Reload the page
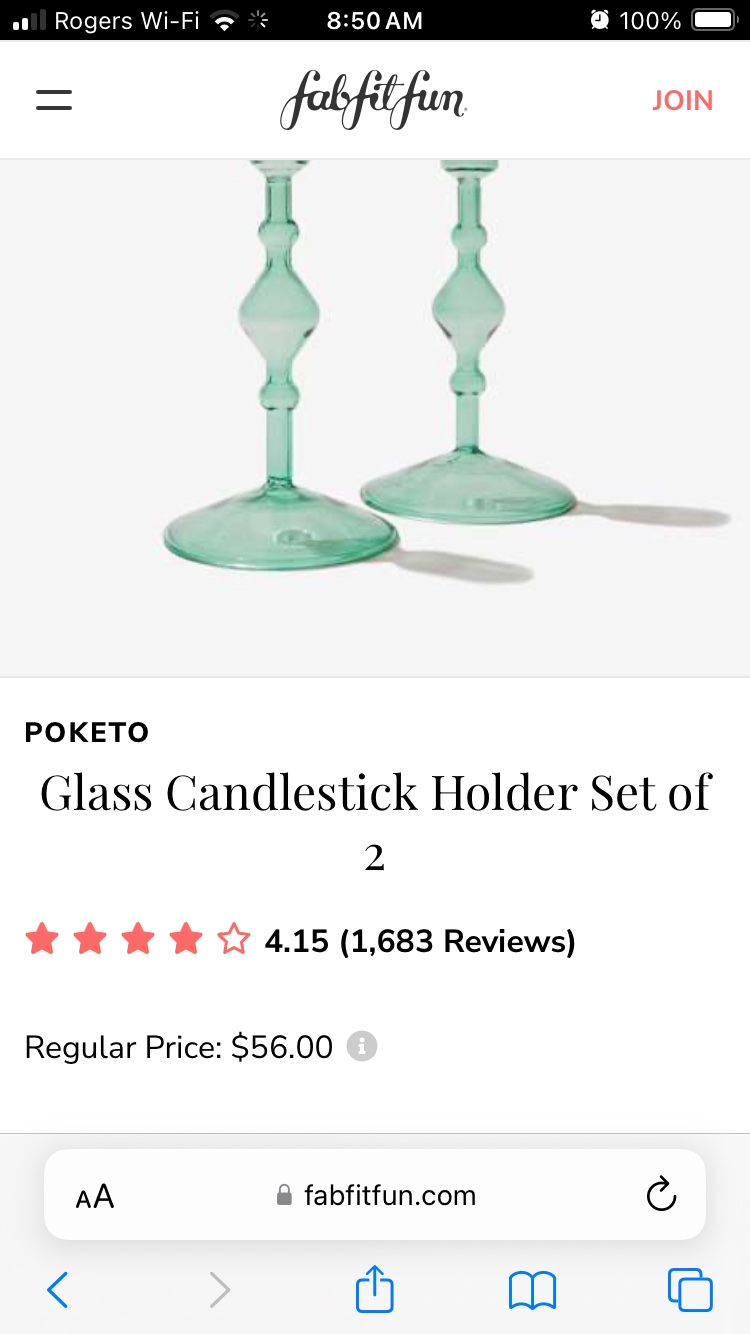Image resolution: width=750 pixels, height=1334 pixels. (661, 1195)
